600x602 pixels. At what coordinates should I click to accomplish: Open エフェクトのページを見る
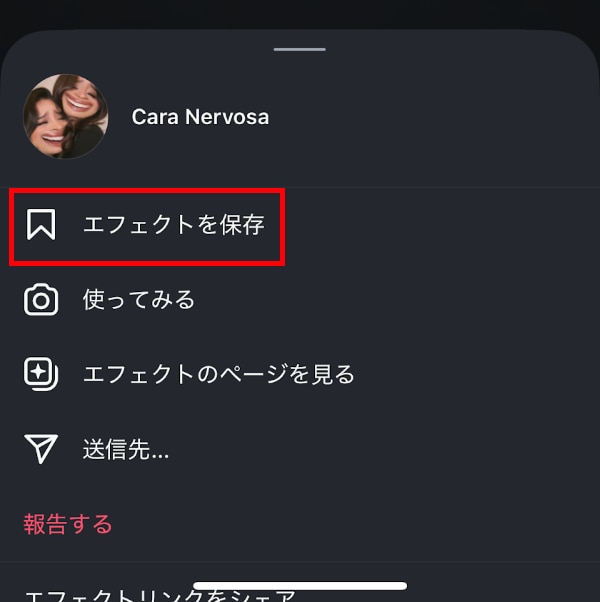(x=218, y=375)
